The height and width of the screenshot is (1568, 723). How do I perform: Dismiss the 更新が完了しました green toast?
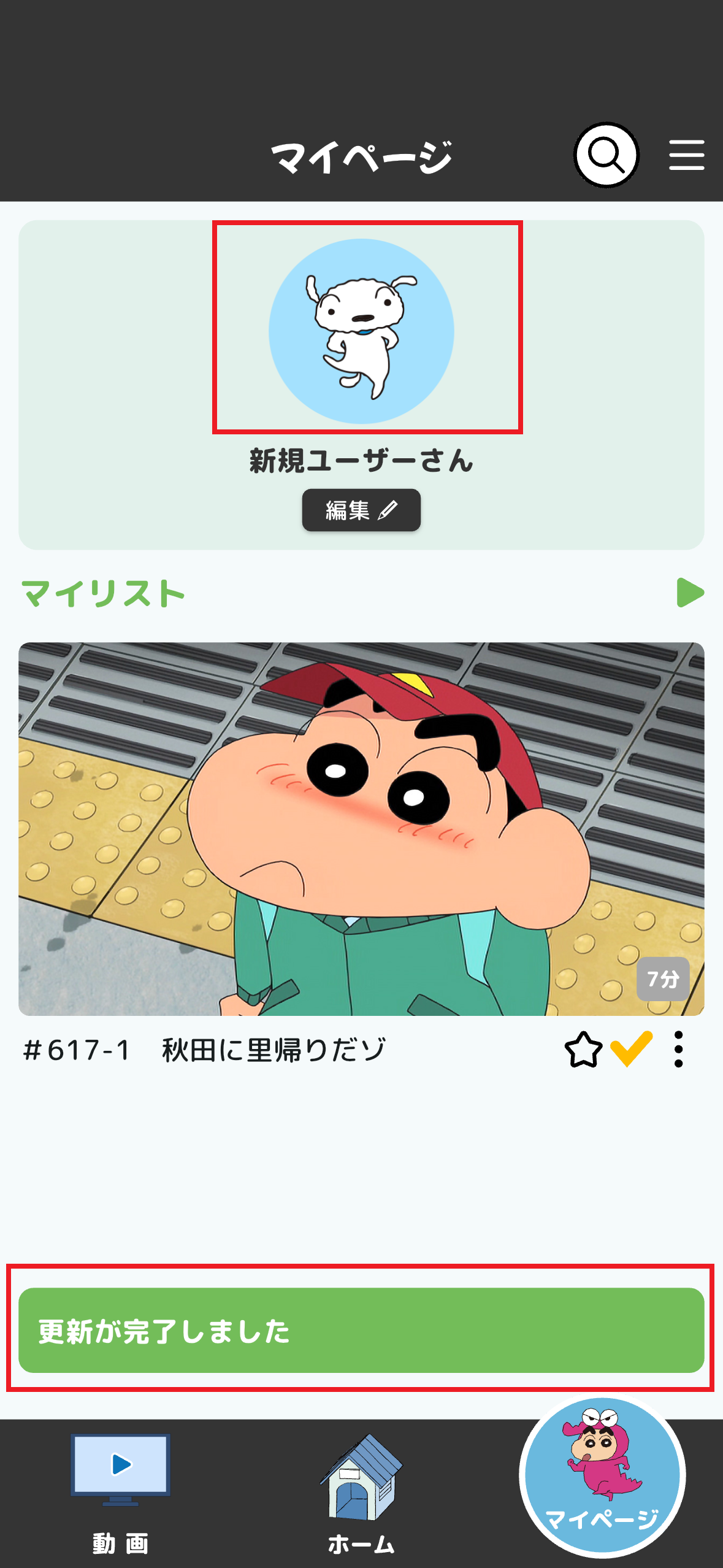point(361,1332)
